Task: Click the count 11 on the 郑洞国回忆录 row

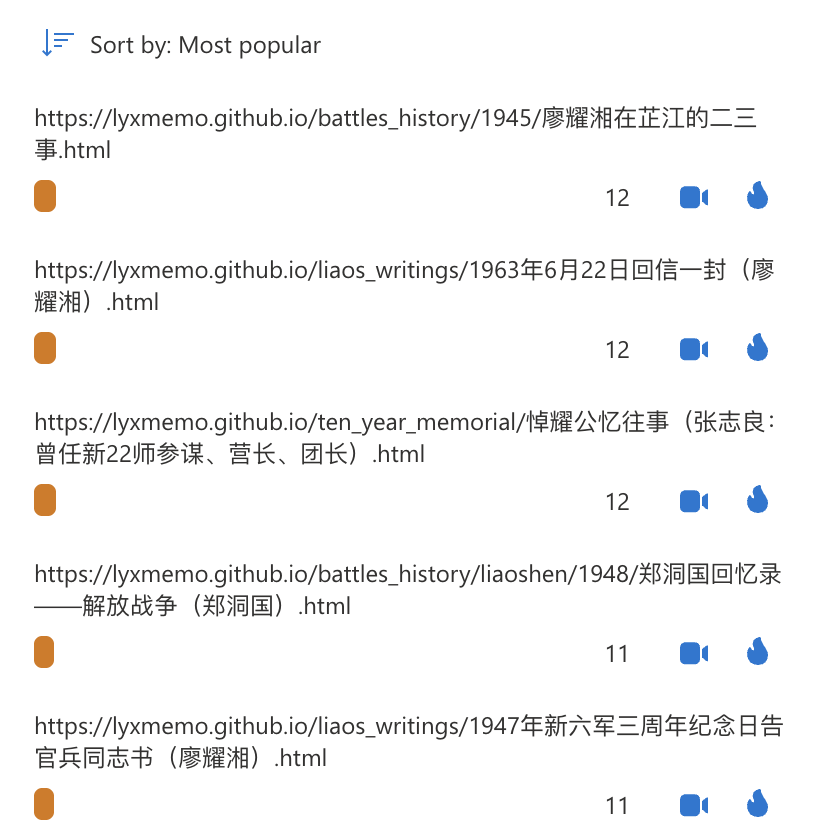Action: pyautogui.click(x=617, y=653)
